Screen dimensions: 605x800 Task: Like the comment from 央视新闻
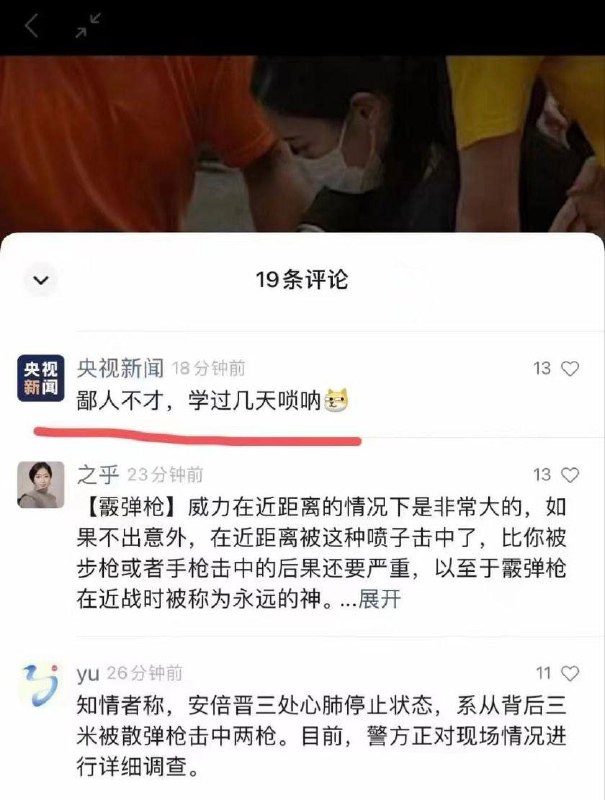point(570,369)
